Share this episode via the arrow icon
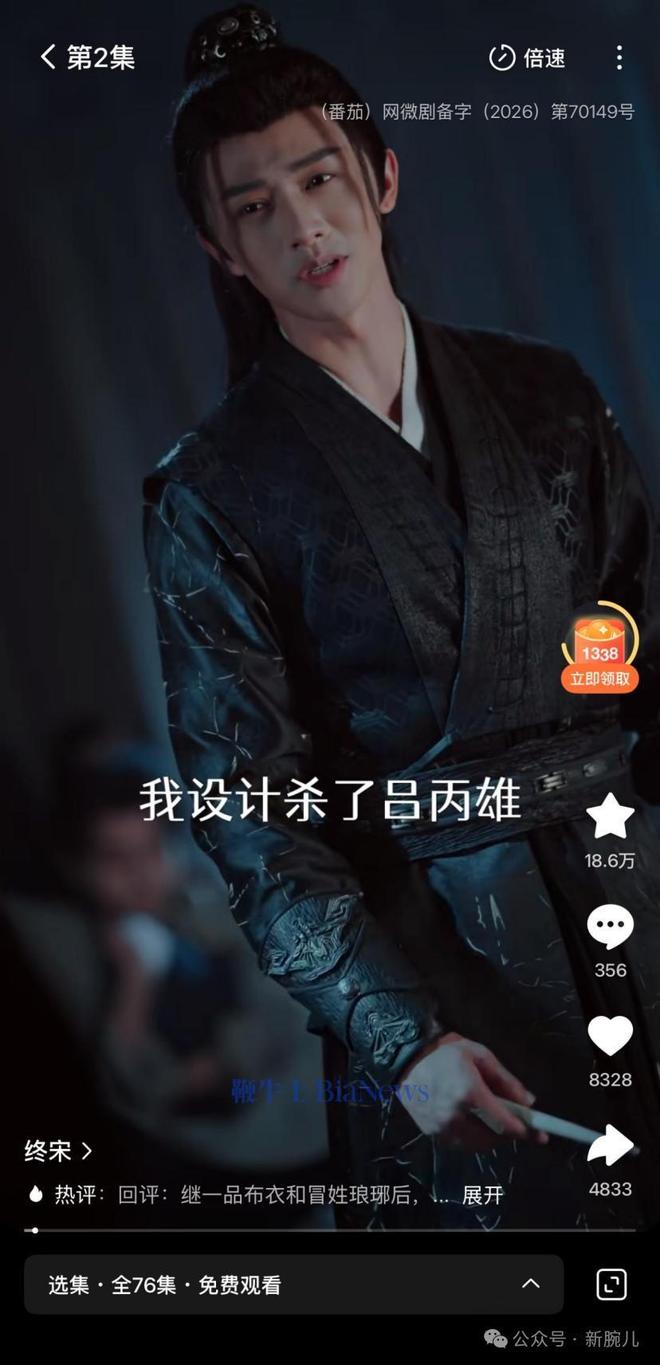This screenshot has width=660, height=1365. [x=609, y=1146]
